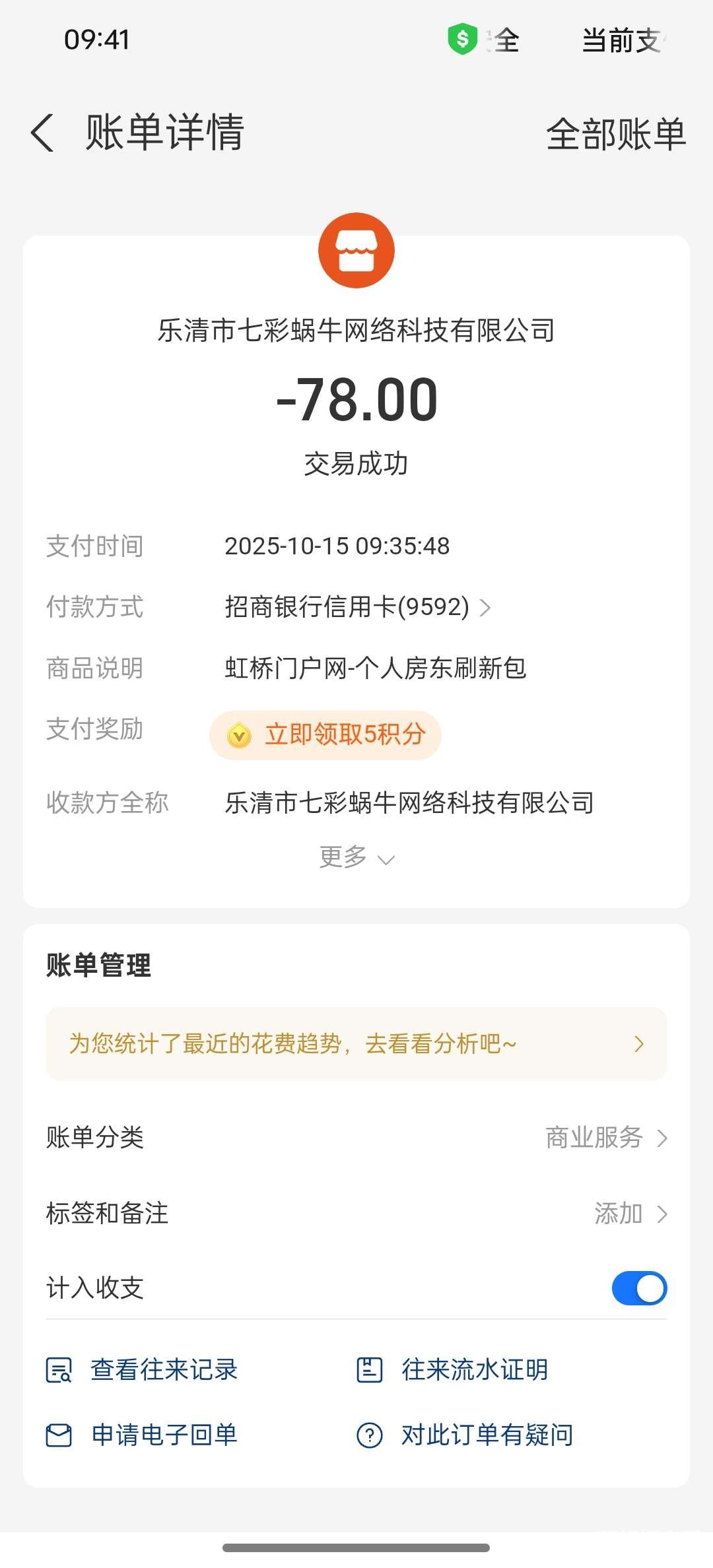Image resolution: width=713 pixels, height=1568 pixels.
Task: Open 往来流水证明
Action: coord(453,1369)
